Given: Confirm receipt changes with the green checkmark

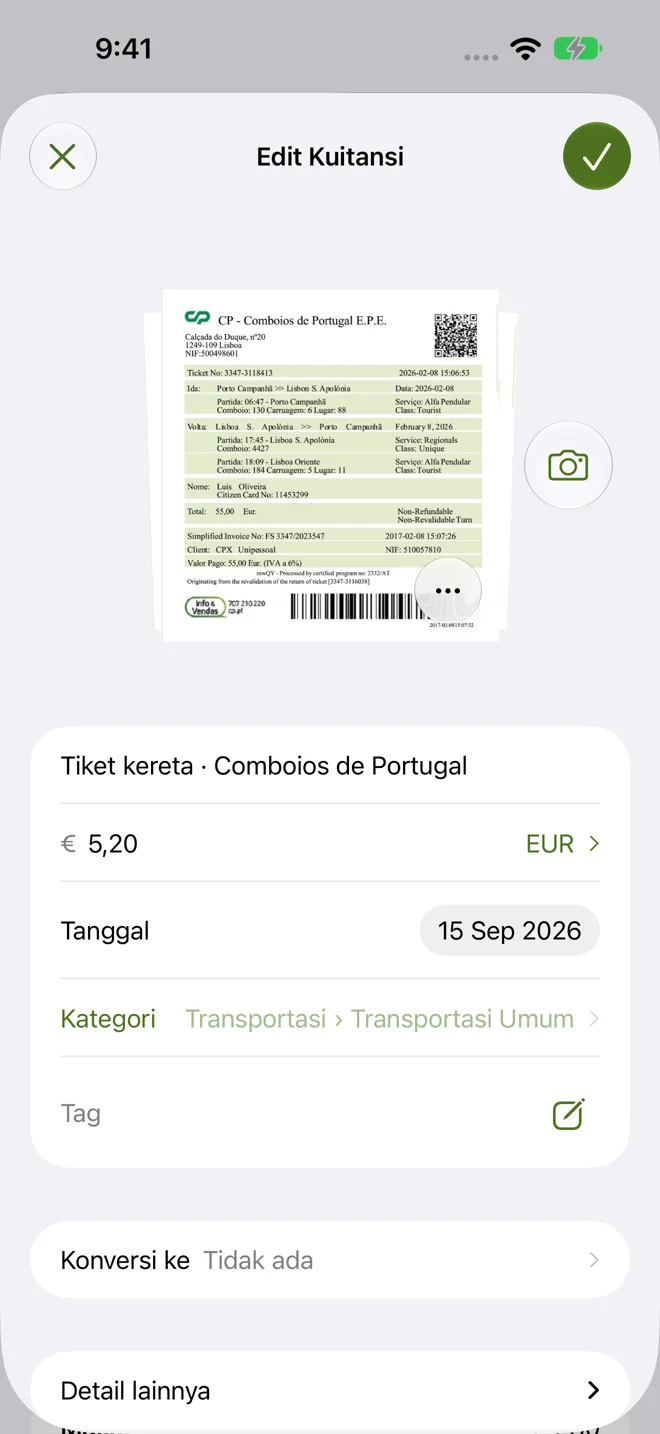Looking at the screenshot, I should click(597, 156).
